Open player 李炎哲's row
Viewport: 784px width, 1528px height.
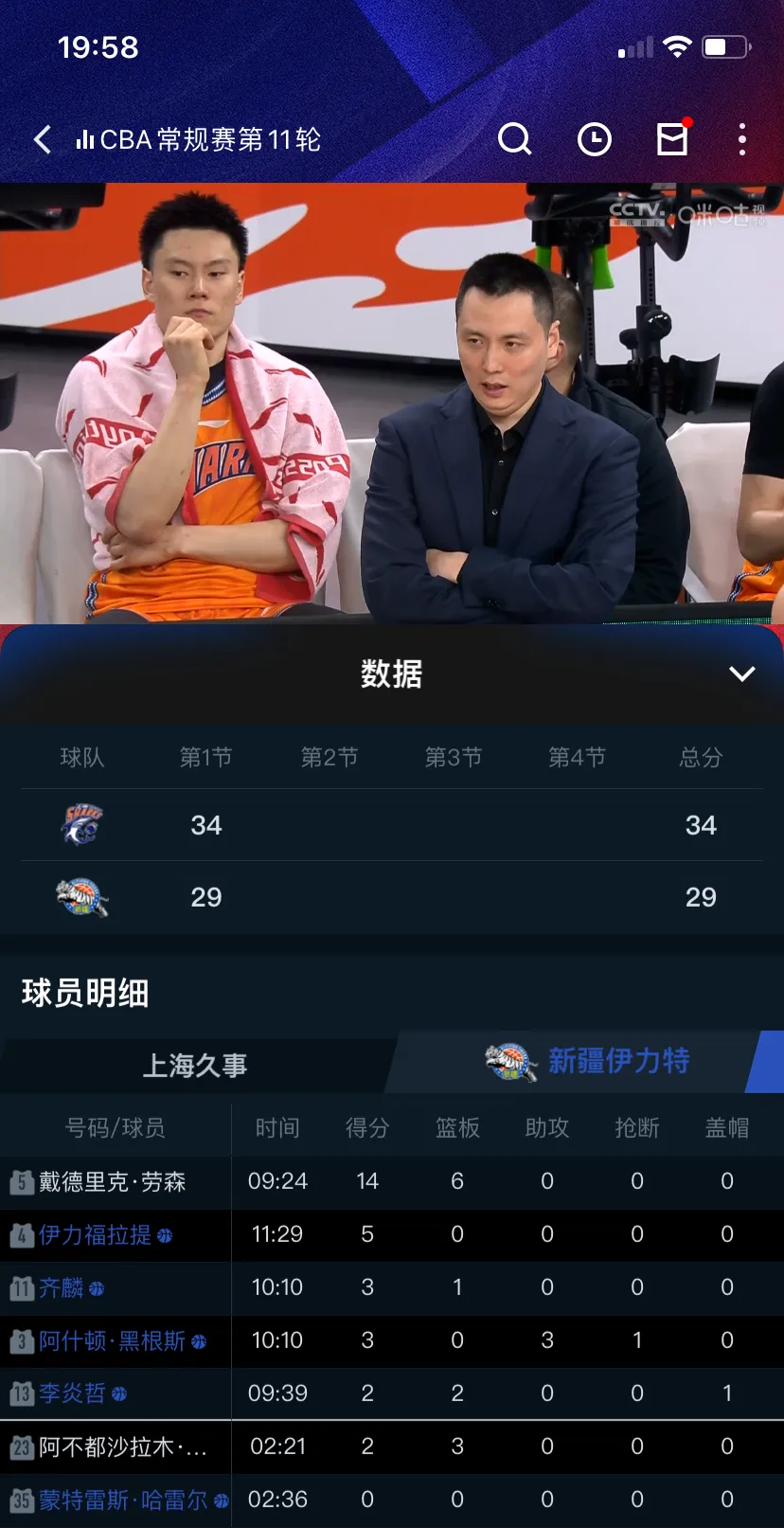[72, 1393]
